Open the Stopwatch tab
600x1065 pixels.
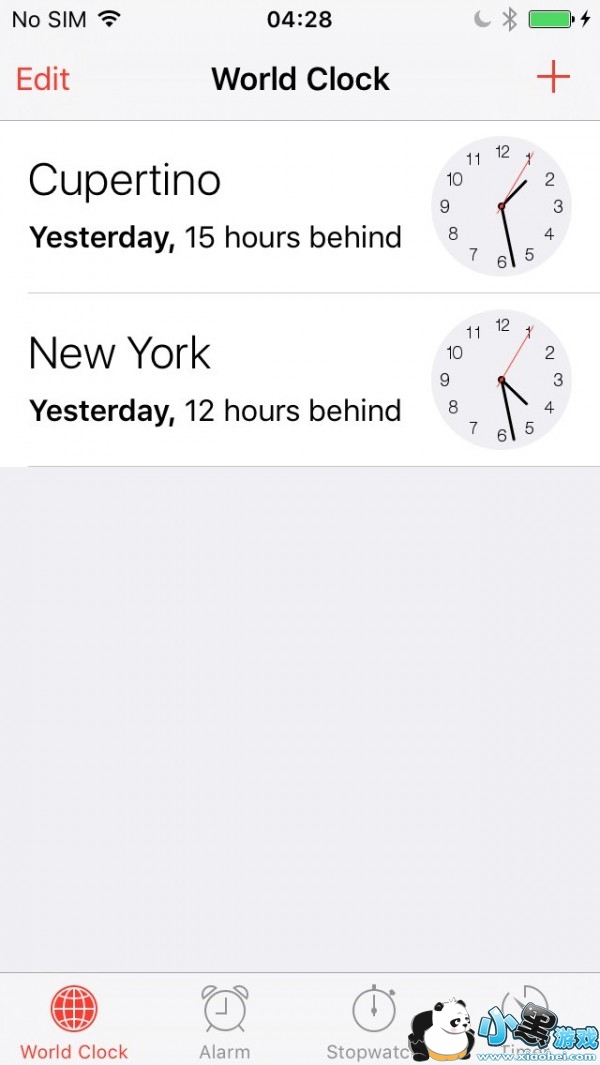tap(372, 1020)
